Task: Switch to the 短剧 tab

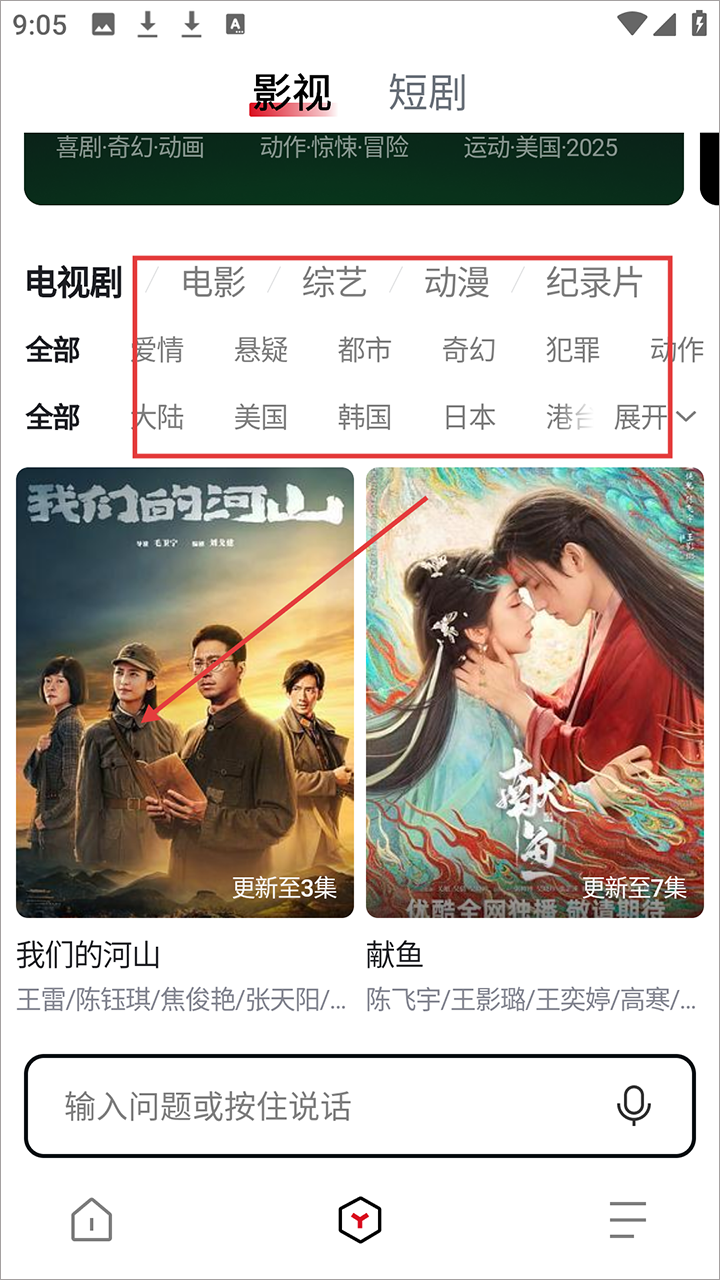Action: tap(427, 93)
